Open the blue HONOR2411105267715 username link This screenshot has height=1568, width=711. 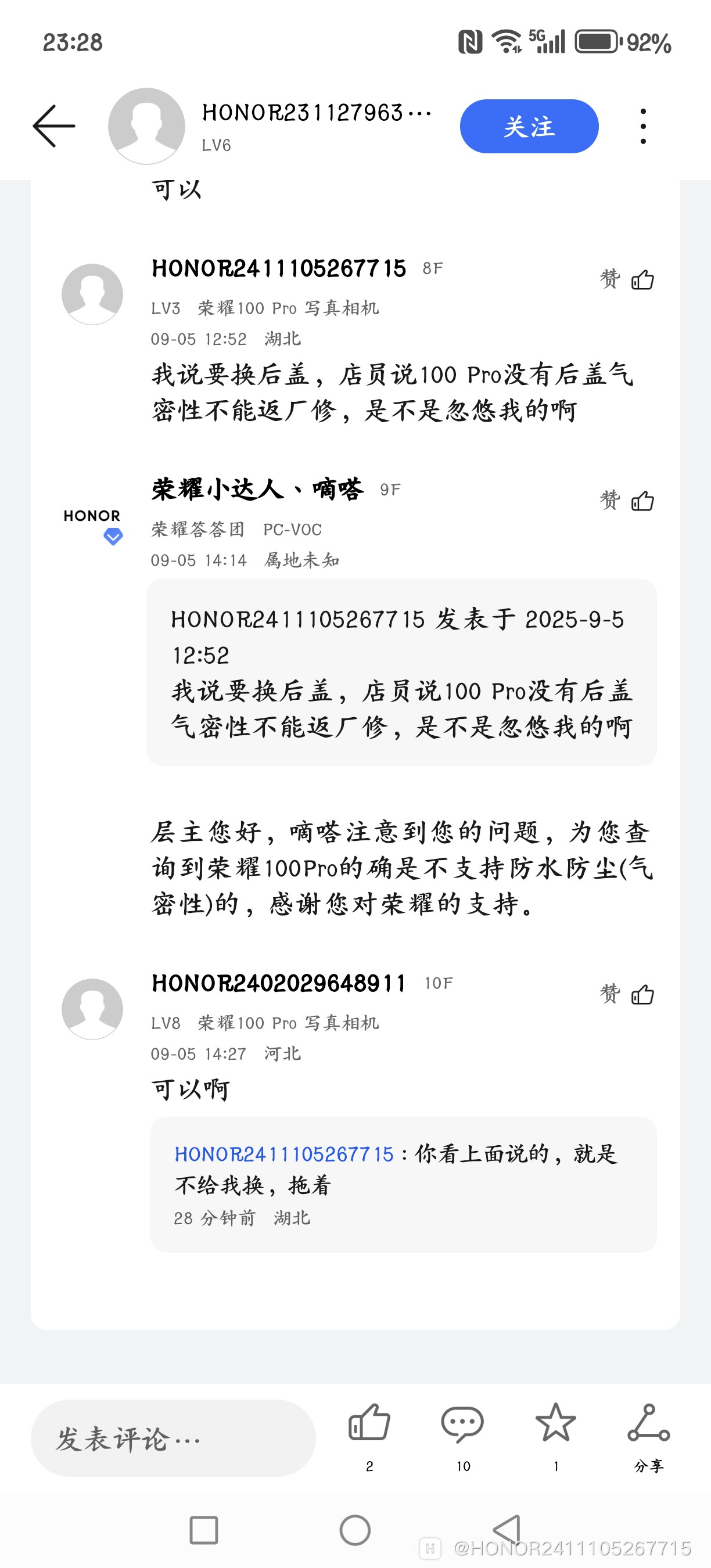pyautogui.click(x=283, y=1154)
